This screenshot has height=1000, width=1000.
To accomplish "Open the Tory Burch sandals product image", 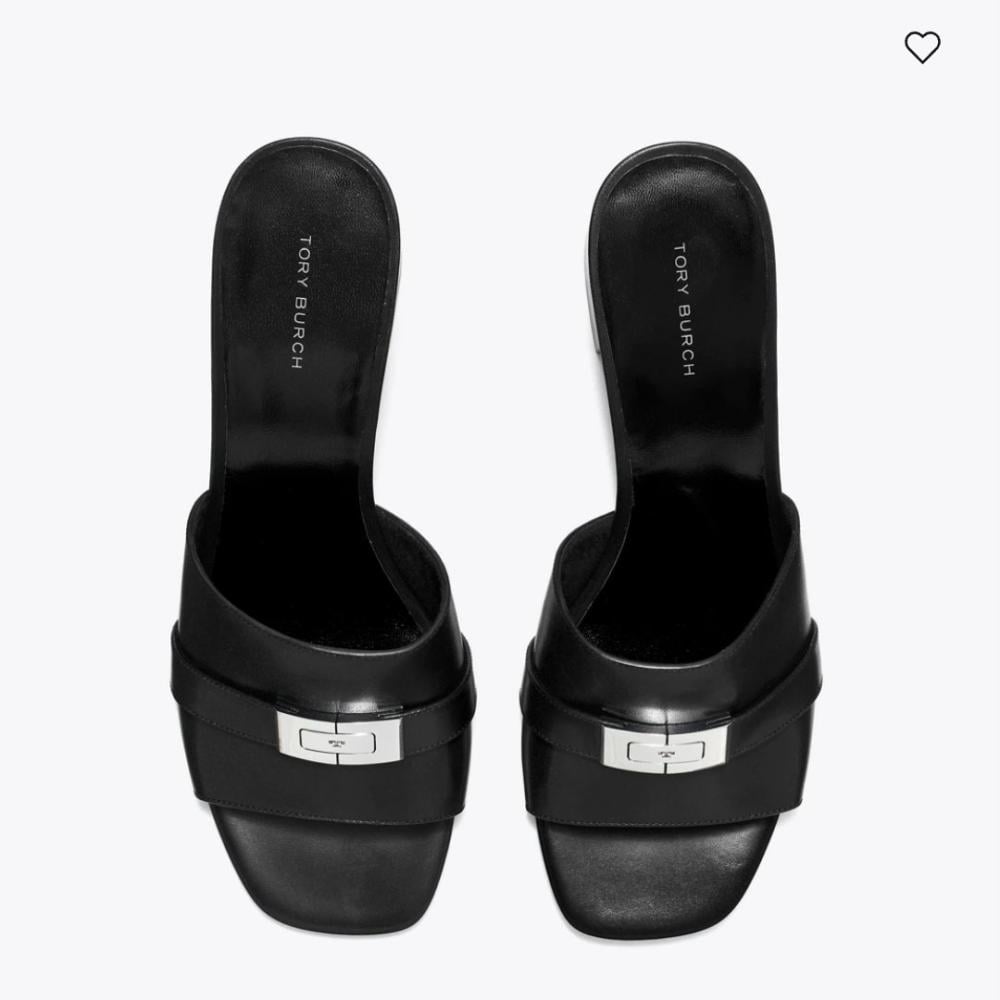I will 496,536.
